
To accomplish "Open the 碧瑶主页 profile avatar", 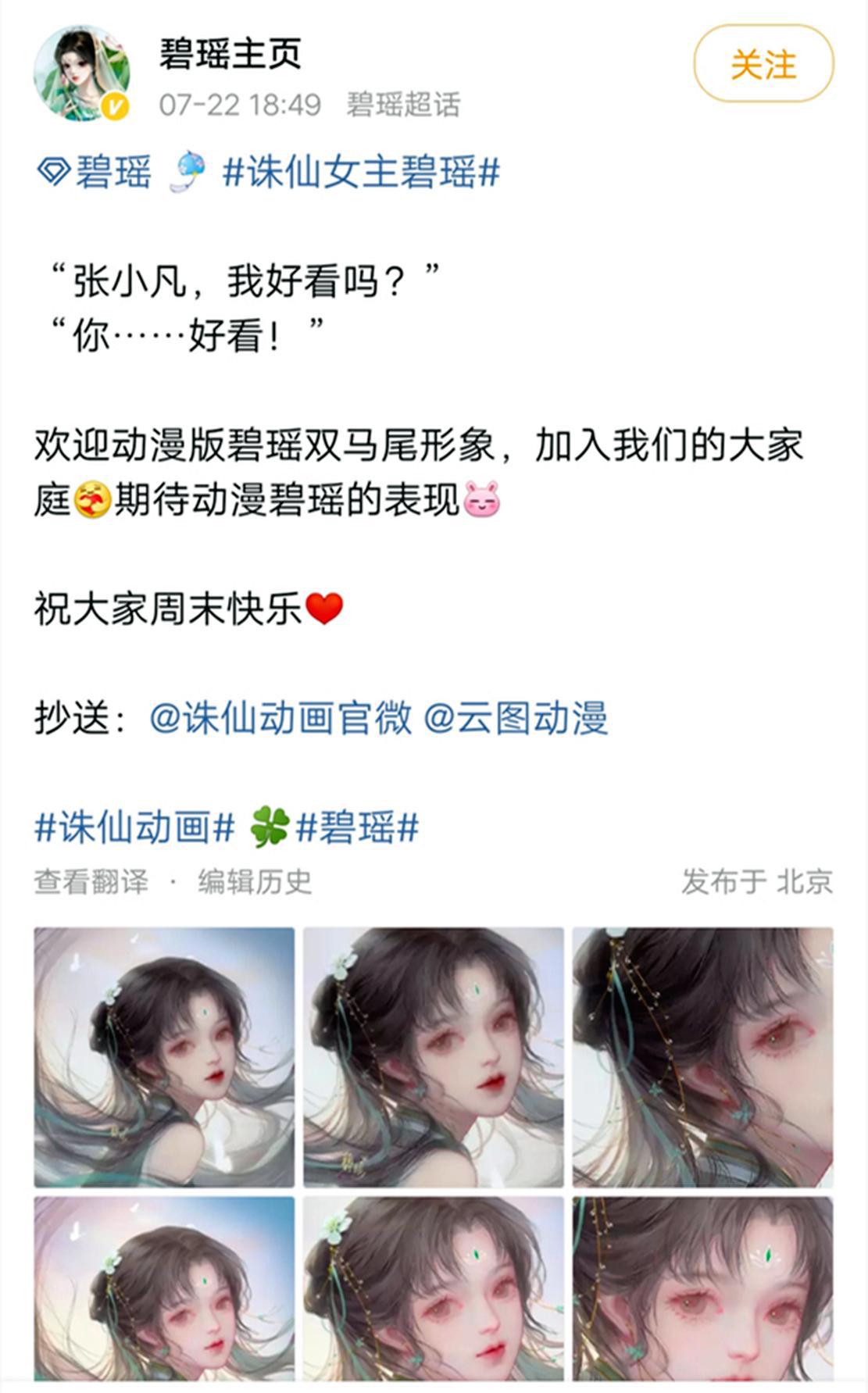I will [82, 66].
